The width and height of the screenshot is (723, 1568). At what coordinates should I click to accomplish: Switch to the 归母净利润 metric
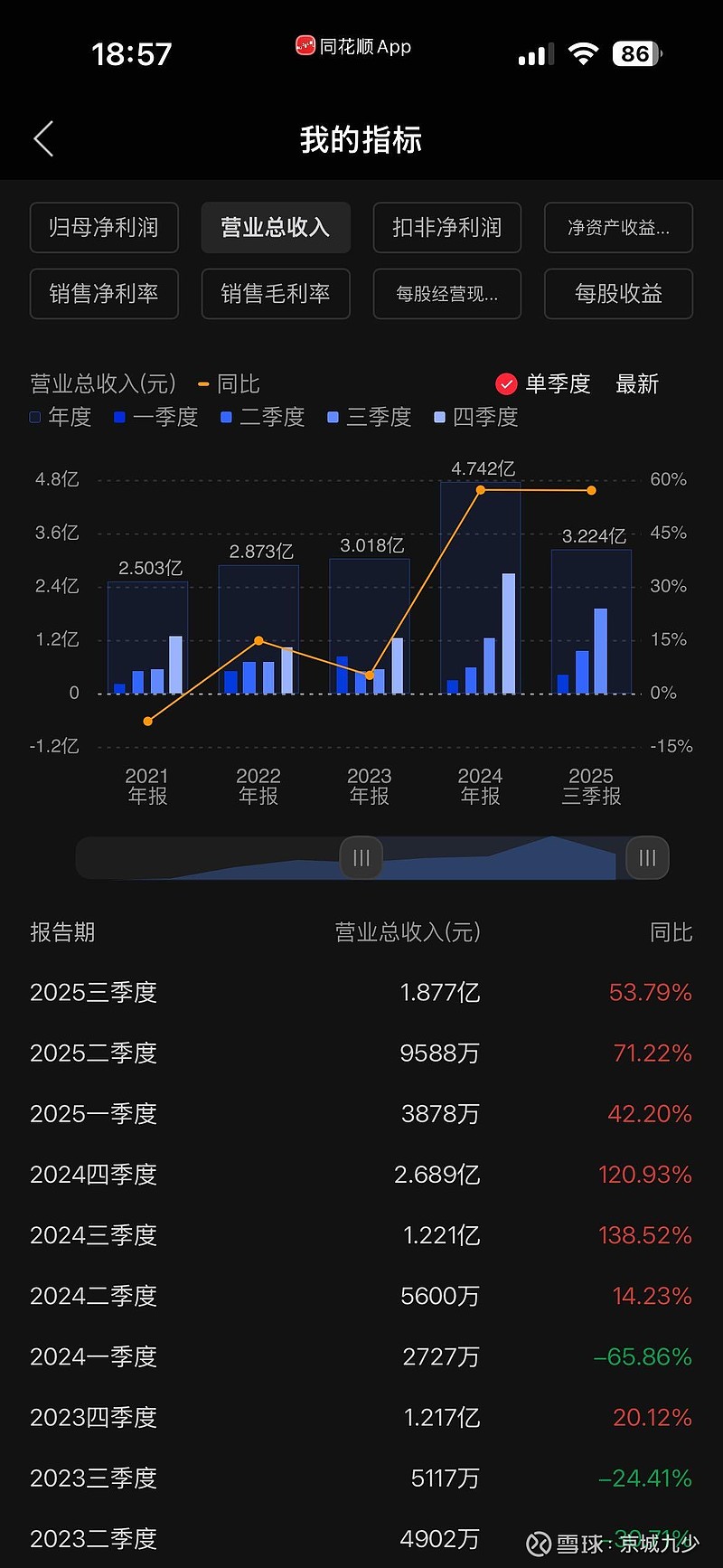[104, 228]
